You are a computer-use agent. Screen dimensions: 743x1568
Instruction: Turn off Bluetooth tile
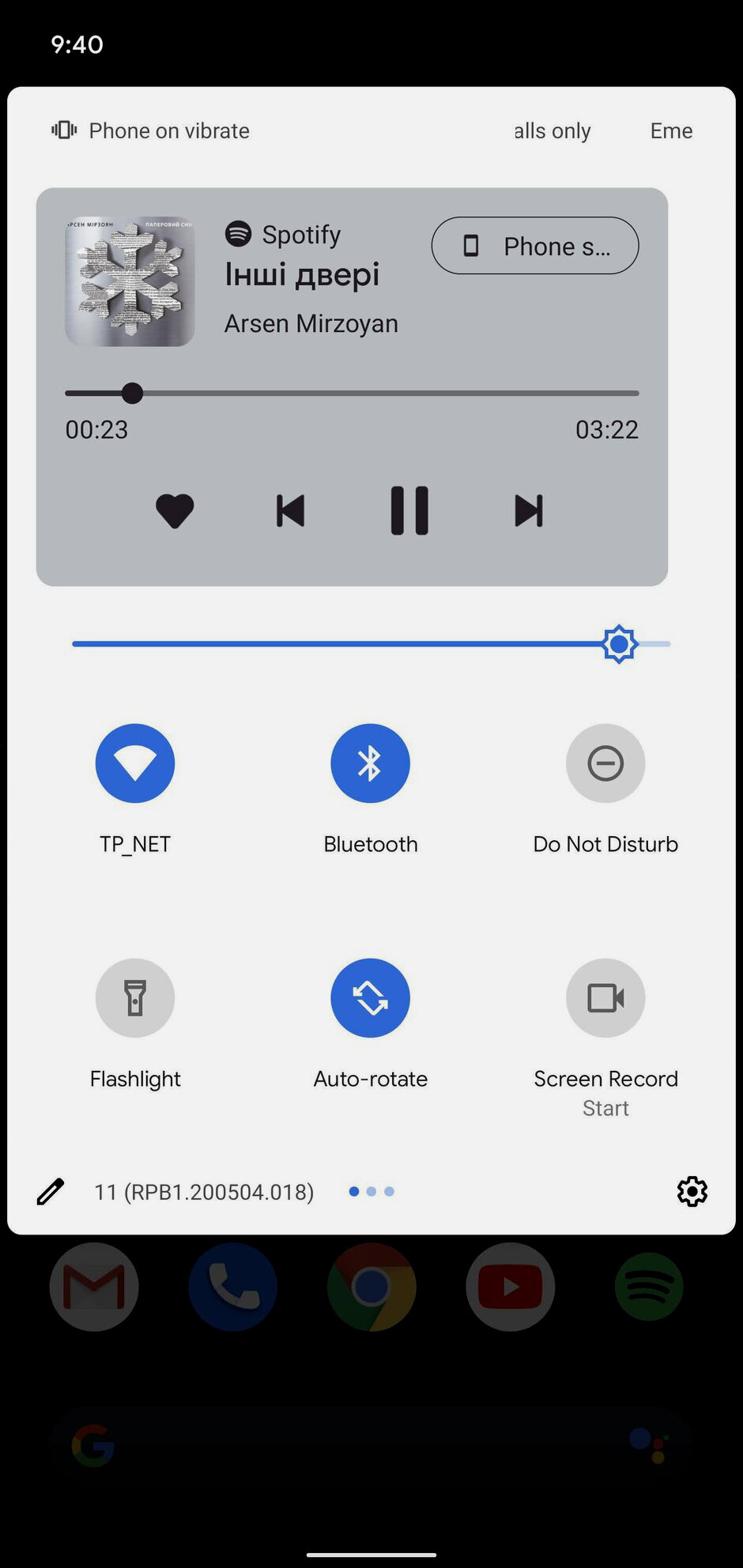tap(370, 763)
